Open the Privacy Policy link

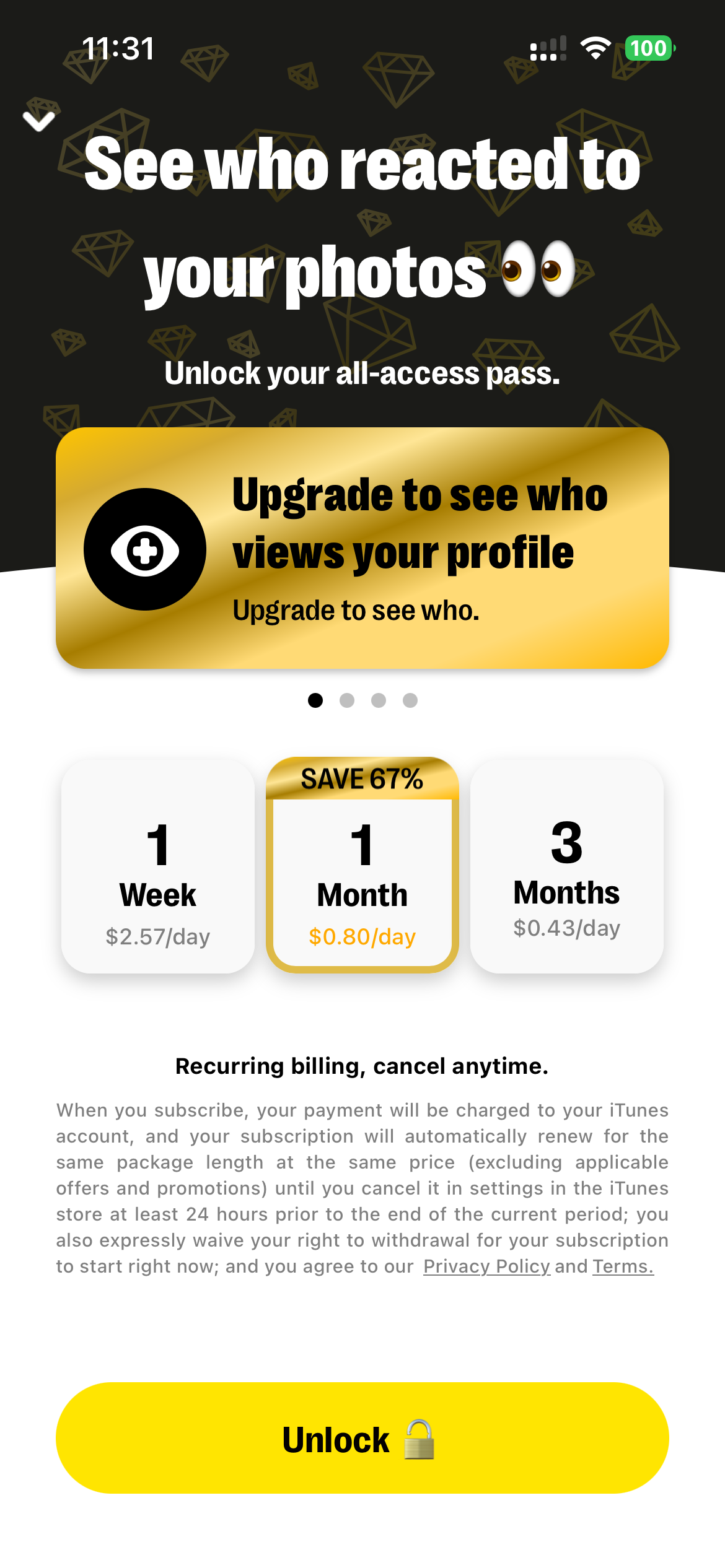(486, 1266)
